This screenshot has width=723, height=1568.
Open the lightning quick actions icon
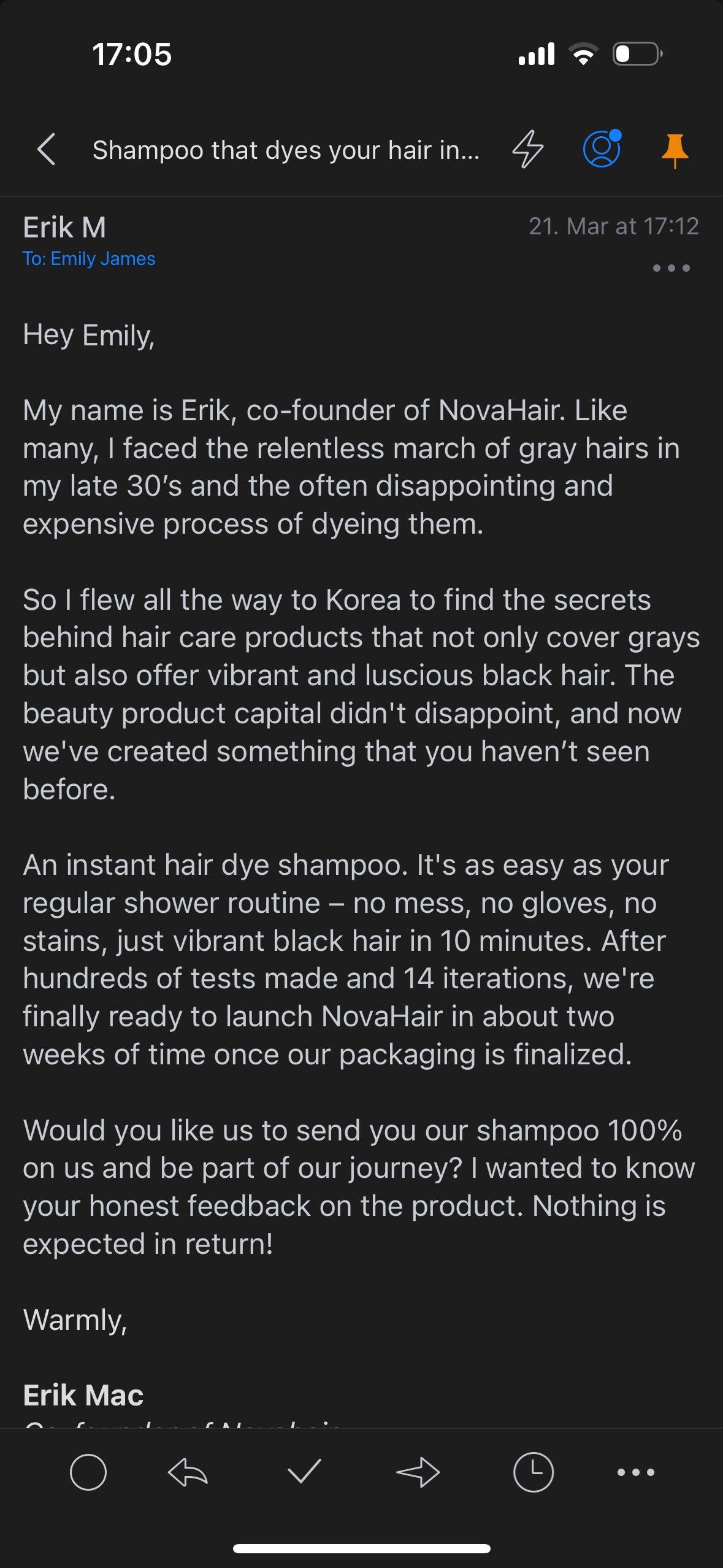pyautogui.click(x=527, y=149)
